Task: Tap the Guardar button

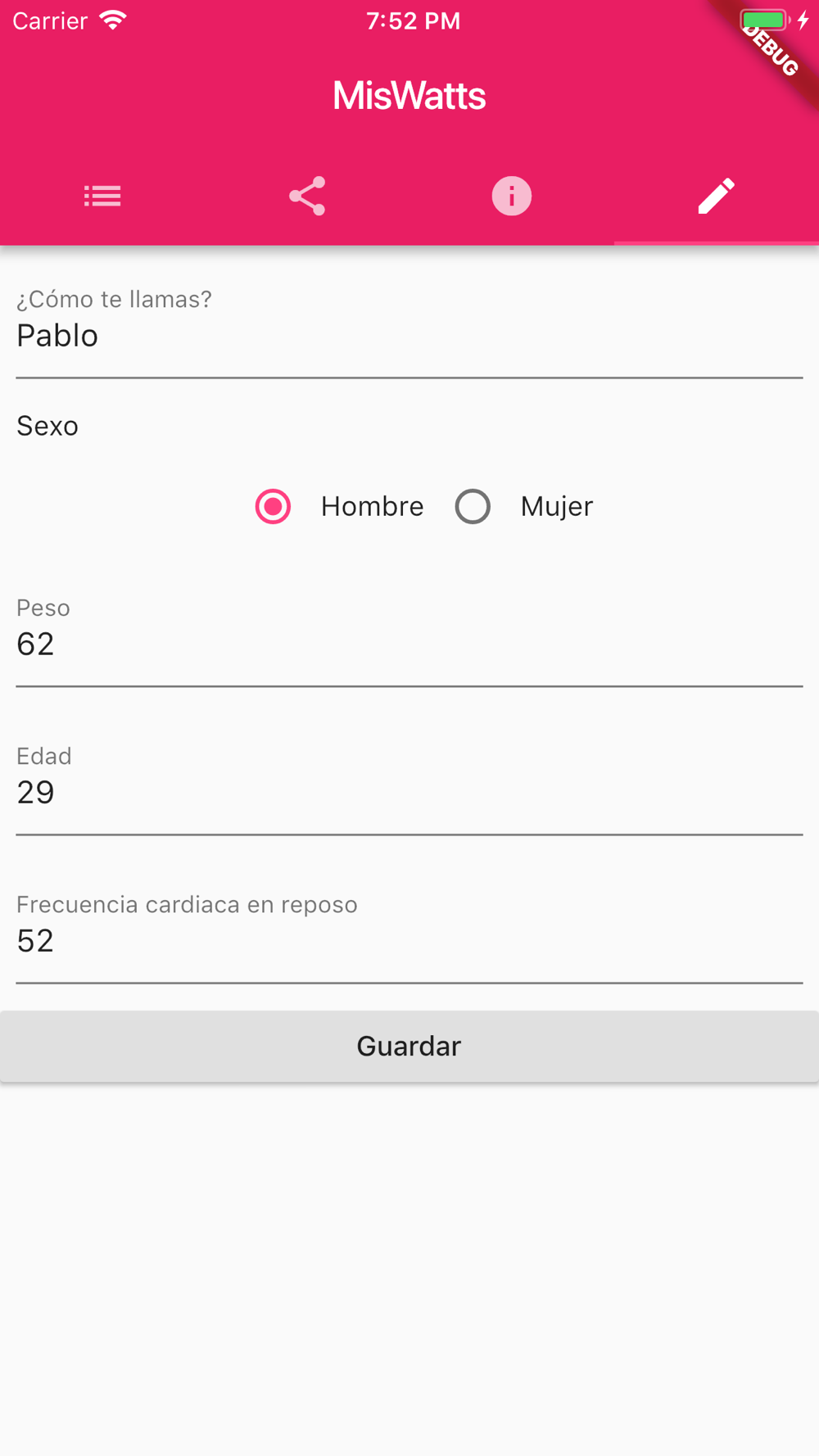Action: (409, 1046)
